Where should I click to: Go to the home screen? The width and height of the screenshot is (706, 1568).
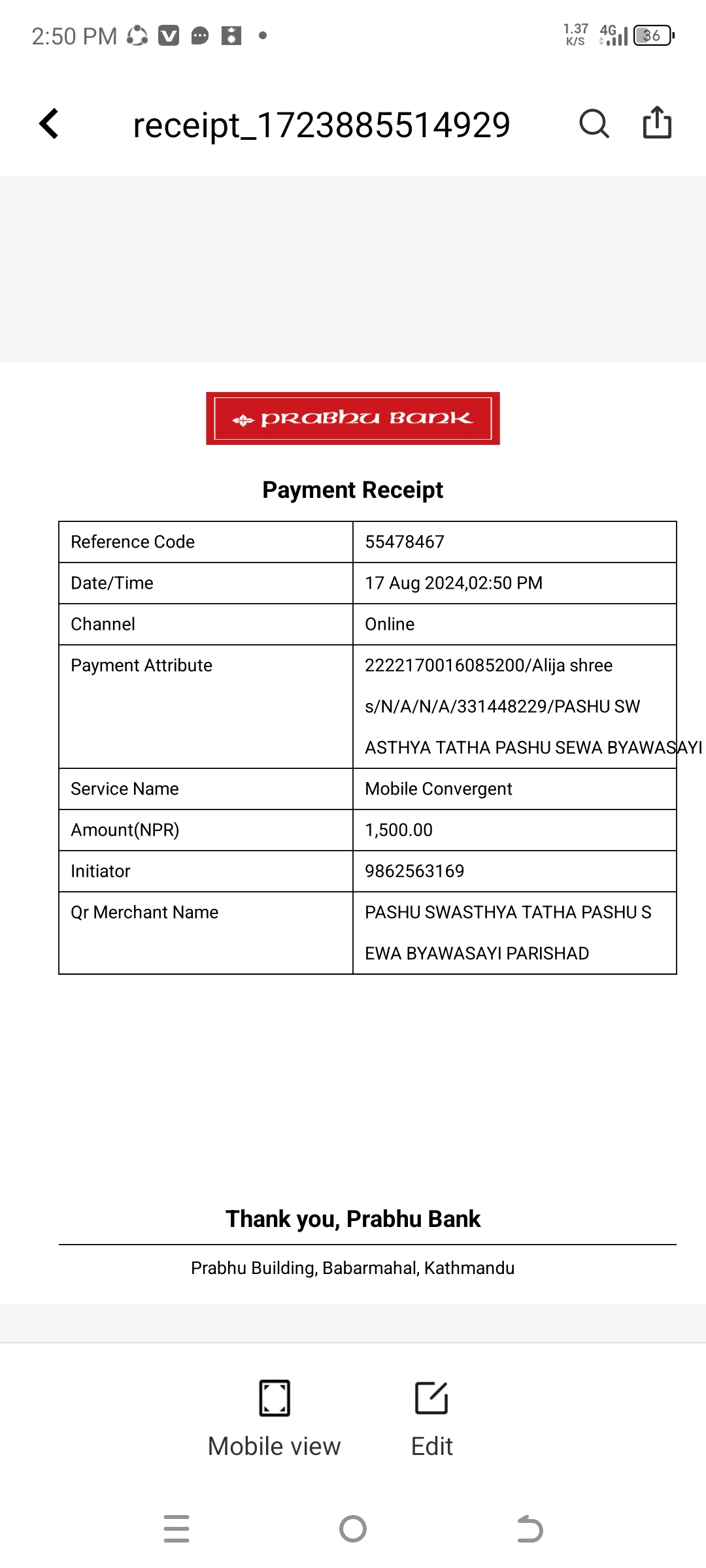(x=353, y=1529)
